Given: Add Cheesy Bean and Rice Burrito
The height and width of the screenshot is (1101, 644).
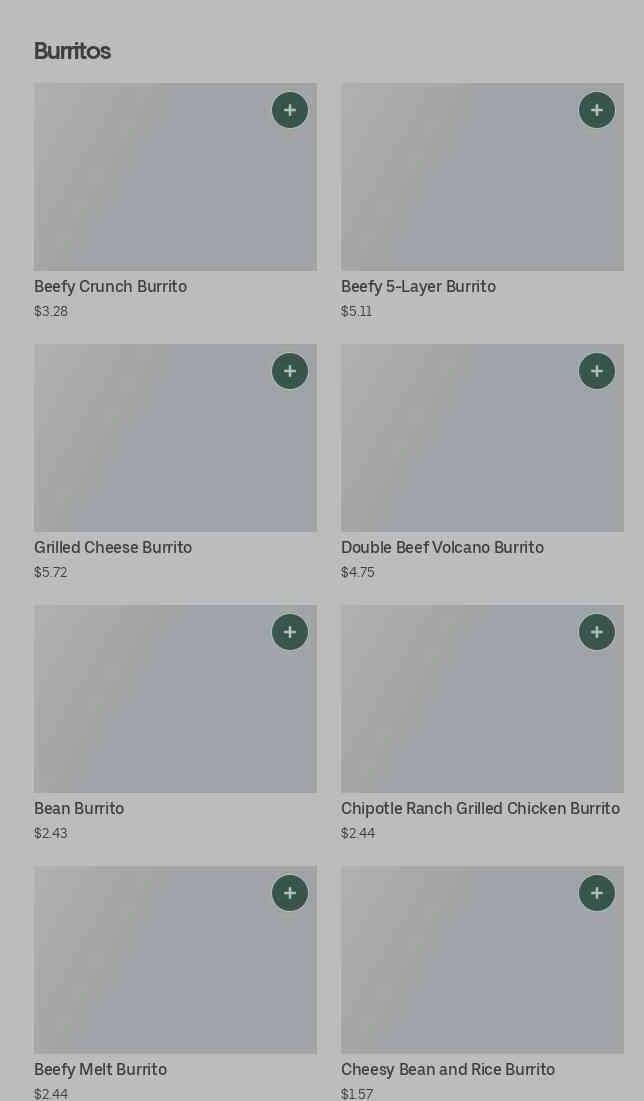Looking at the screenshot, I should [x=597, y=893].
